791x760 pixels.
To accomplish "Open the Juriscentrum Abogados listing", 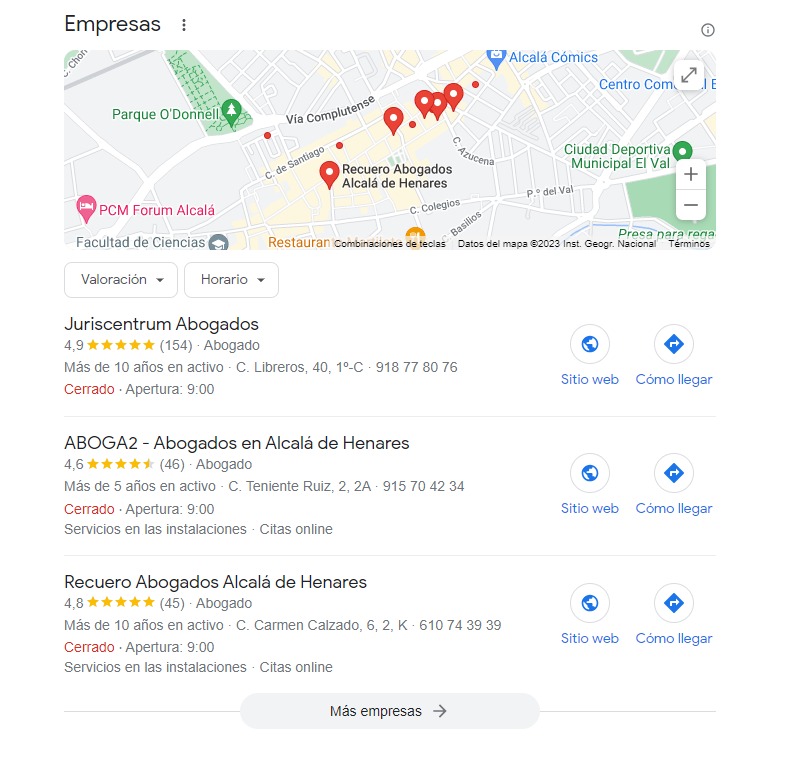I will (161, 324).
